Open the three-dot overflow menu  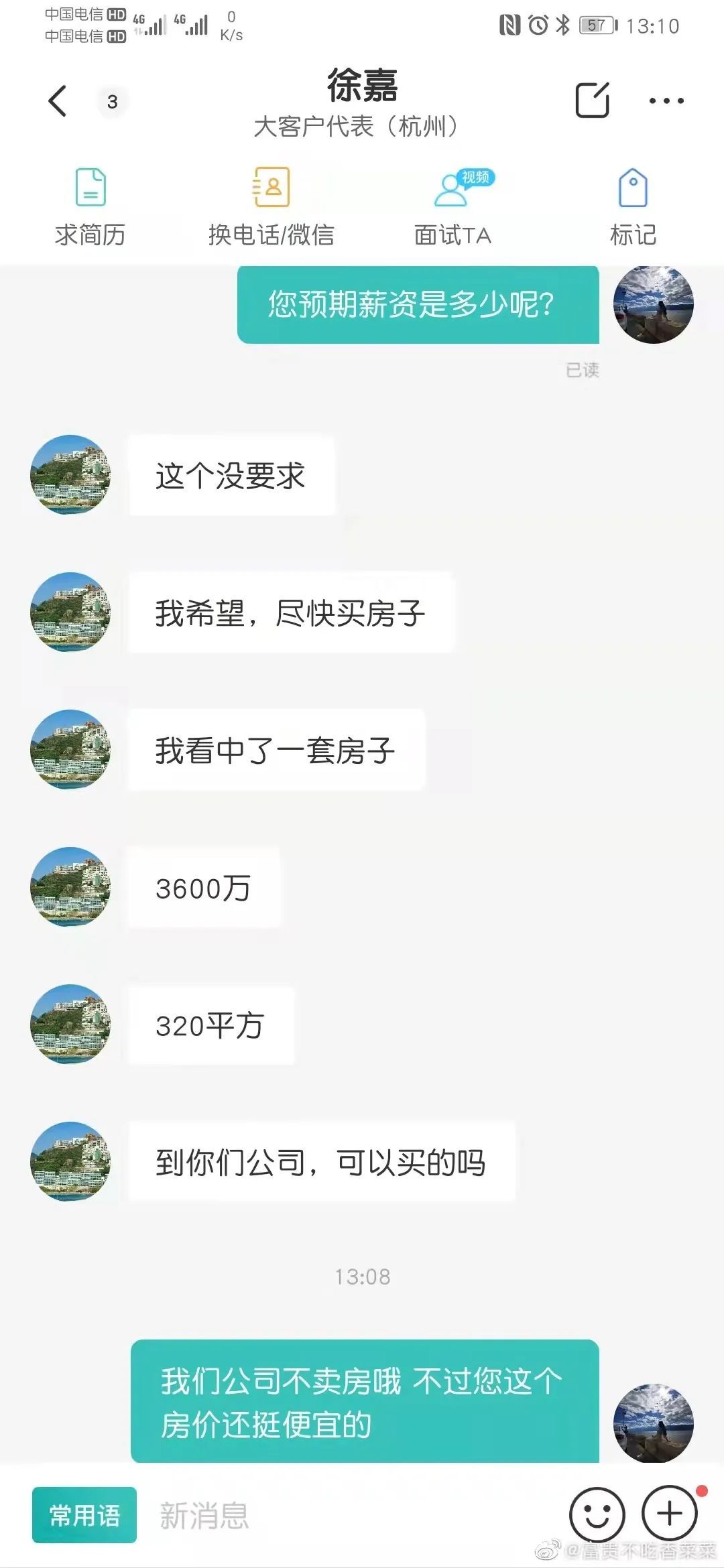point(666,101)
